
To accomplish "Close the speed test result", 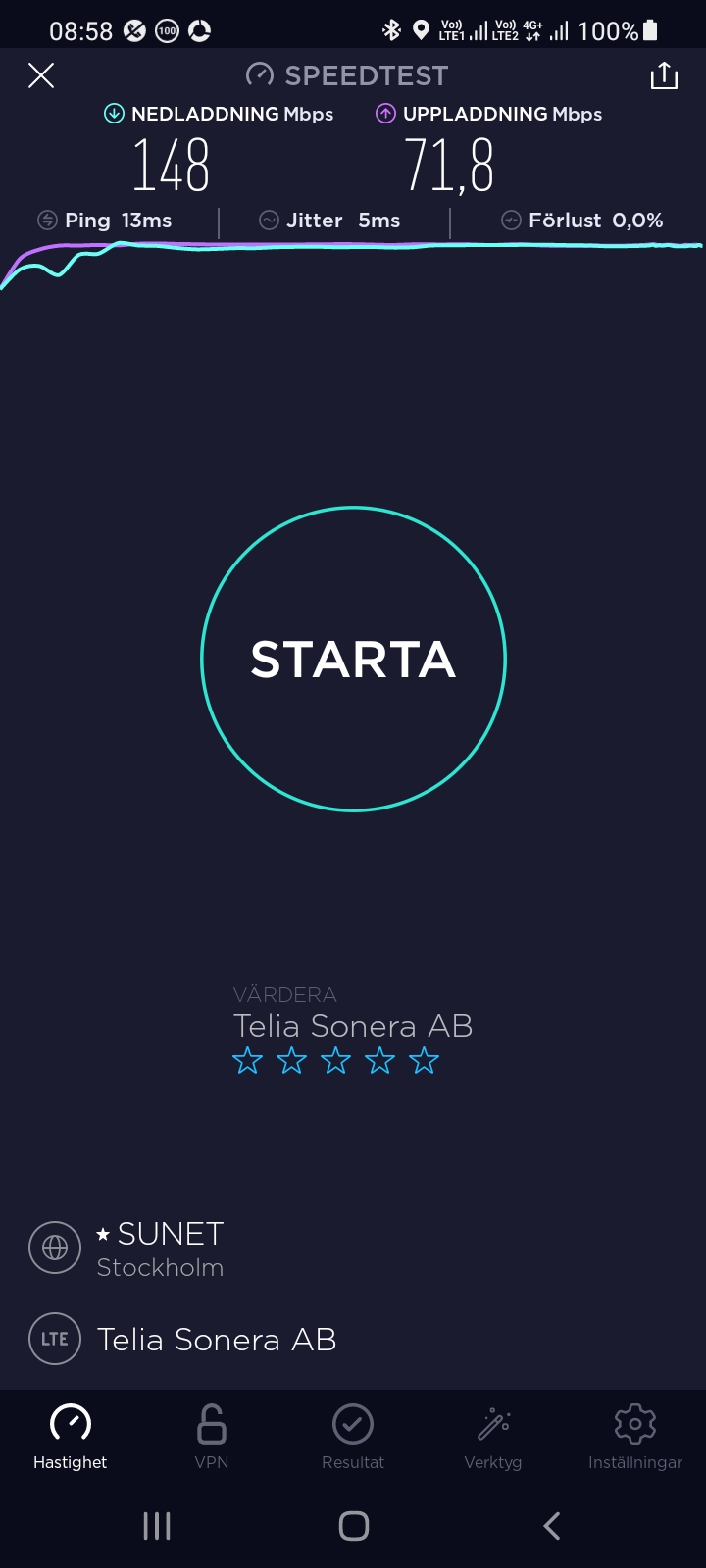I will 41,75.
